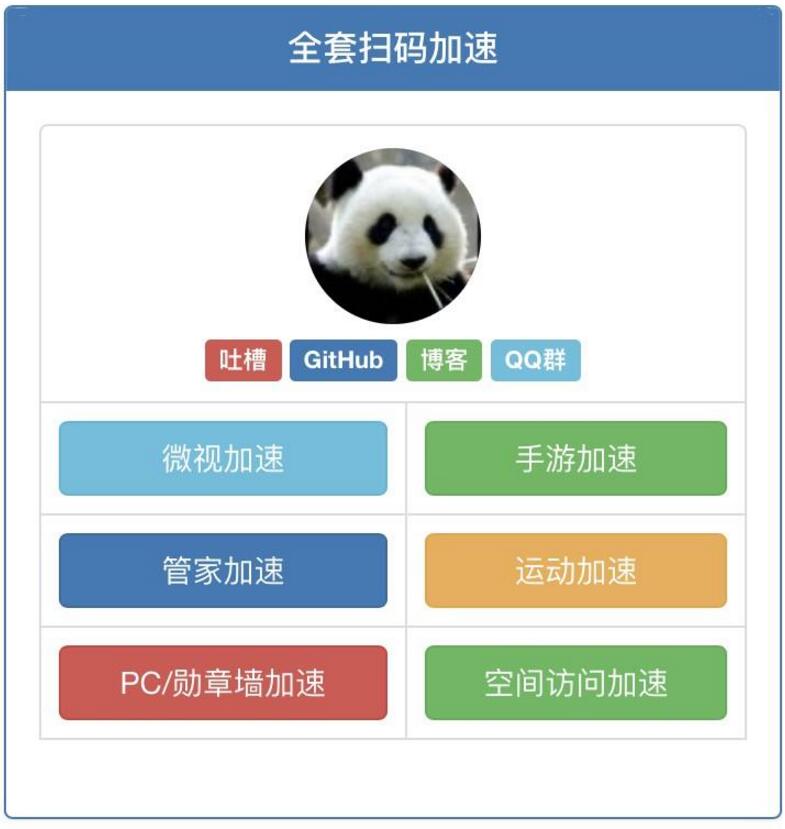
Task: Open the 博客 chip
Action: click(x=444, y=361)
